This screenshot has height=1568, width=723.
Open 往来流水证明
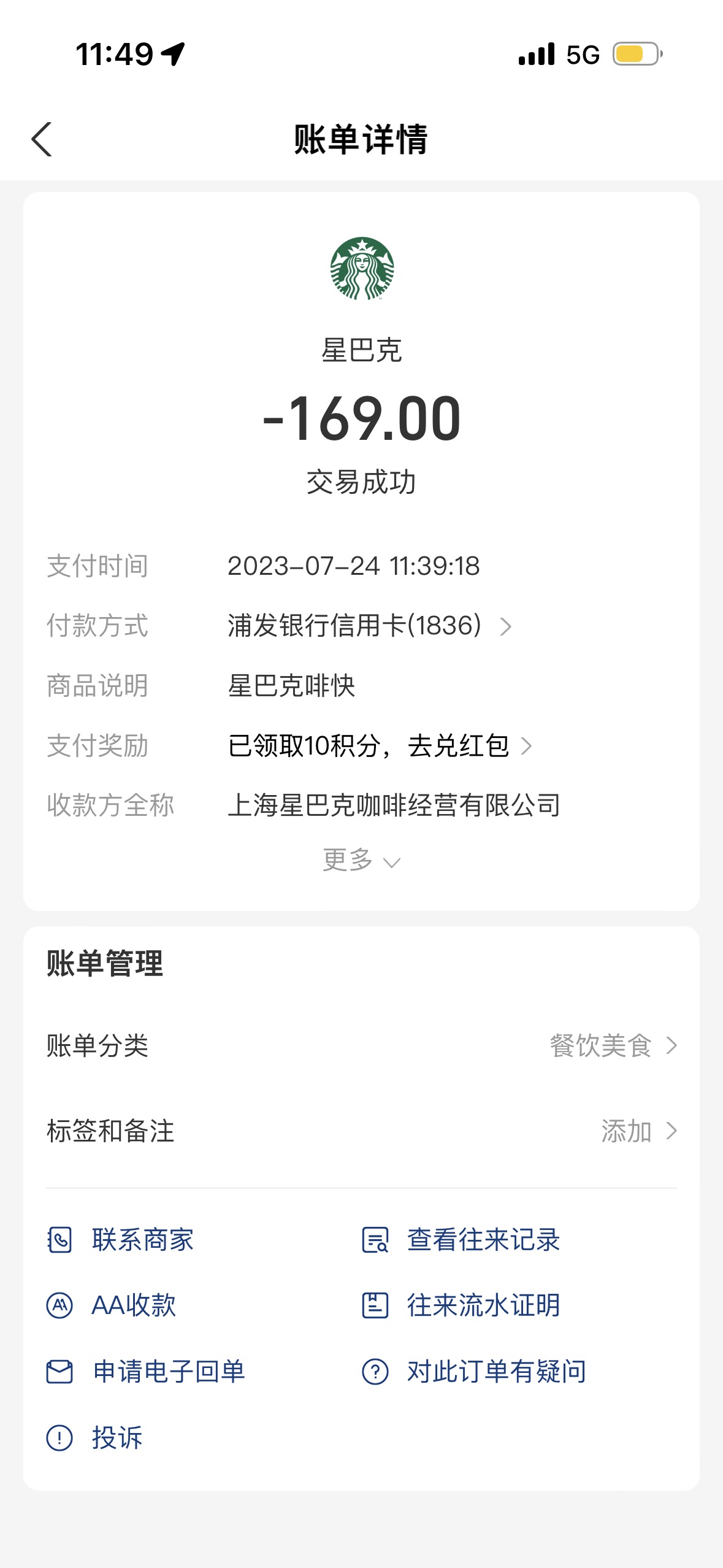[461, 1305]
